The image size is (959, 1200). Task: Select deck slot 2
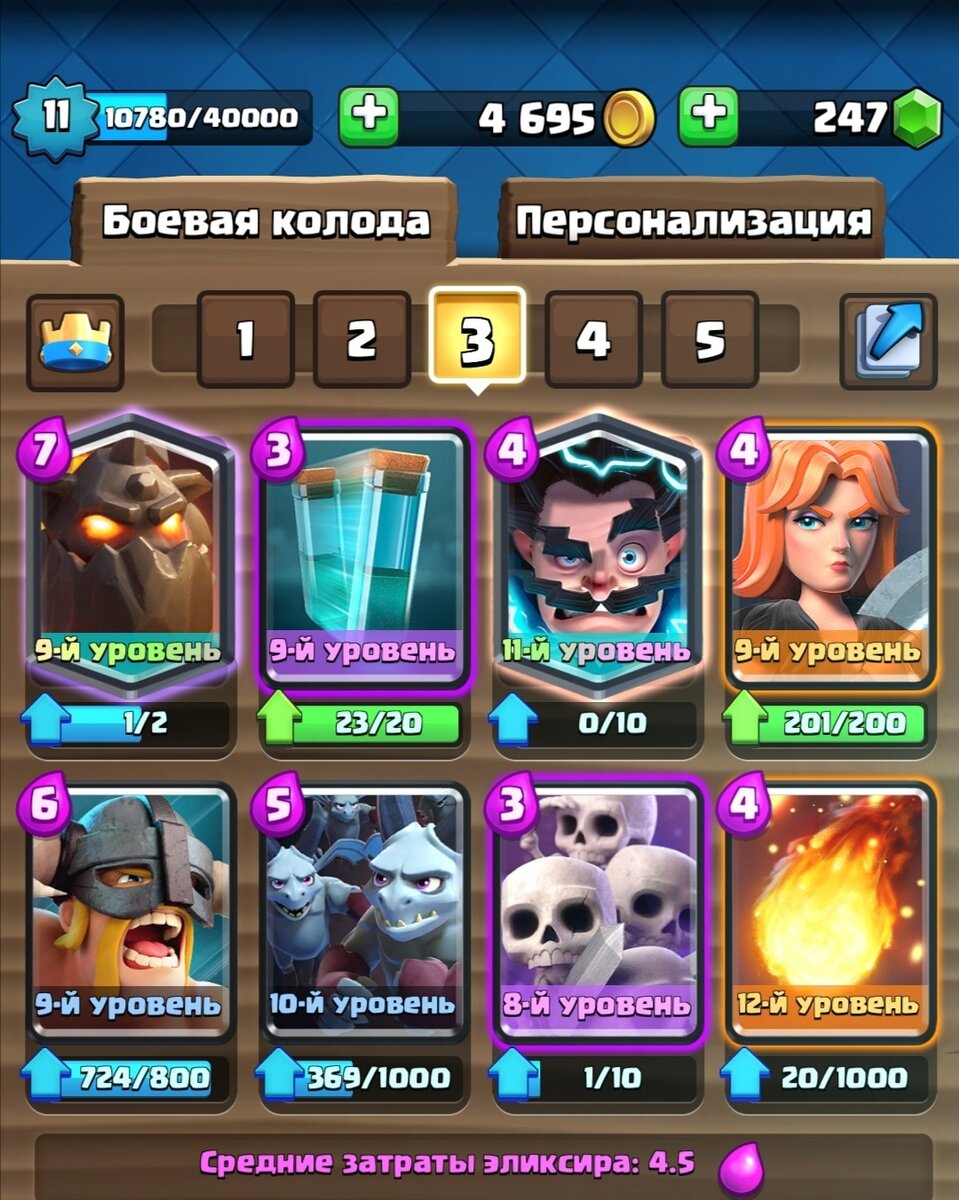[x=361, y=340]
